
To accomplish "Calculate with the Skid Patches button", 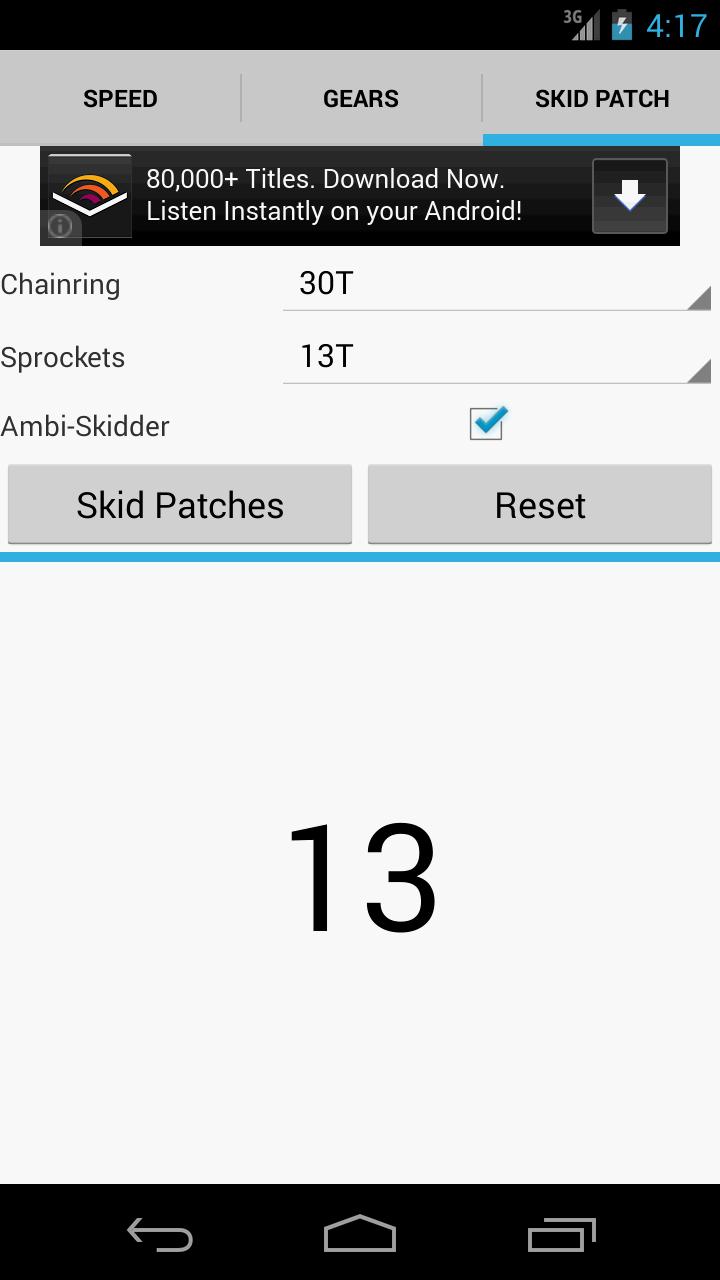I will [x=180, y=505].
